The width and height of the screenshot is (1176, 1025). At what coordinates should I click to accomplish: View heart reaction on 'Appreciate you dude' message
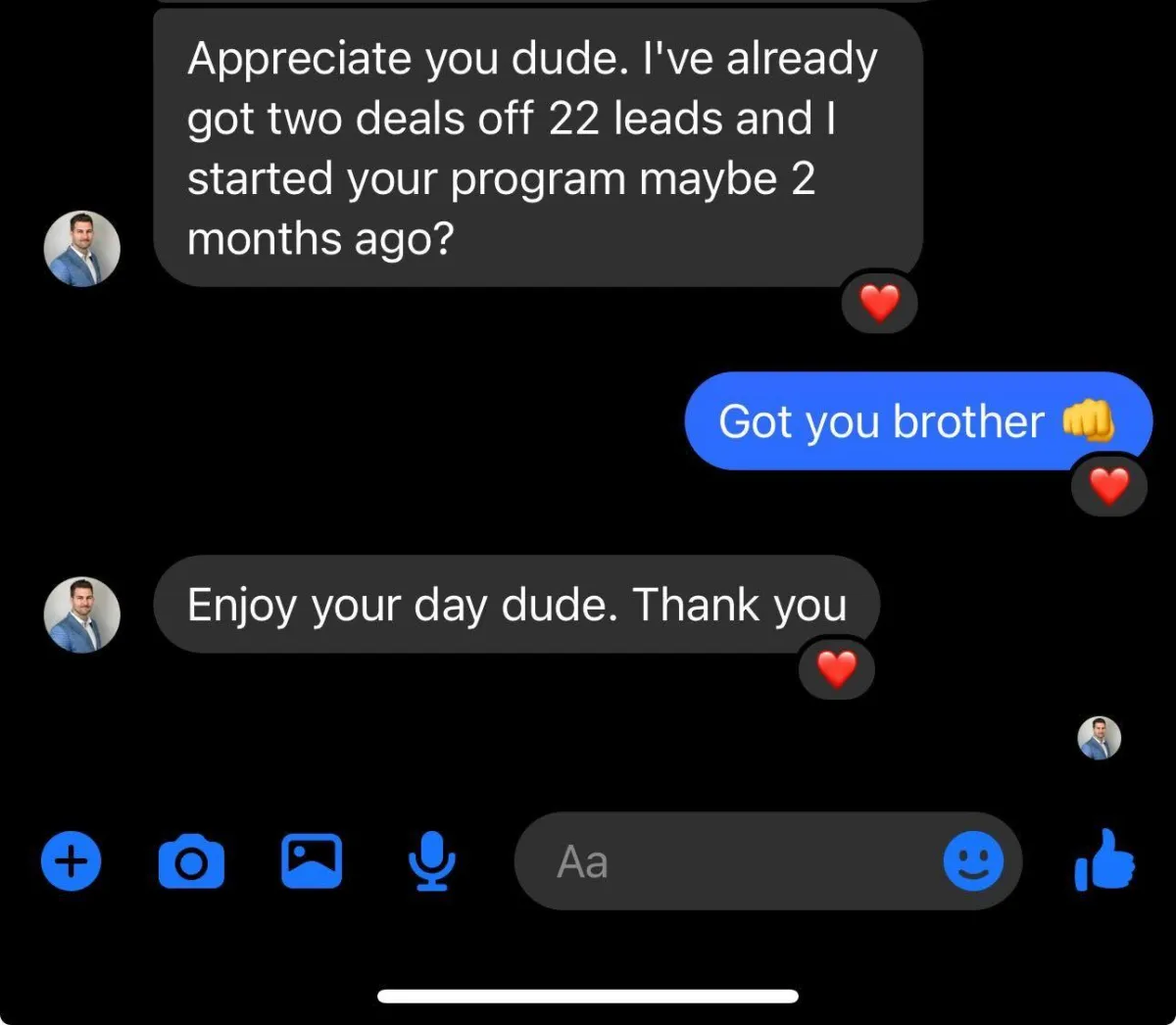pyautogui.click(x=879, y=304)
